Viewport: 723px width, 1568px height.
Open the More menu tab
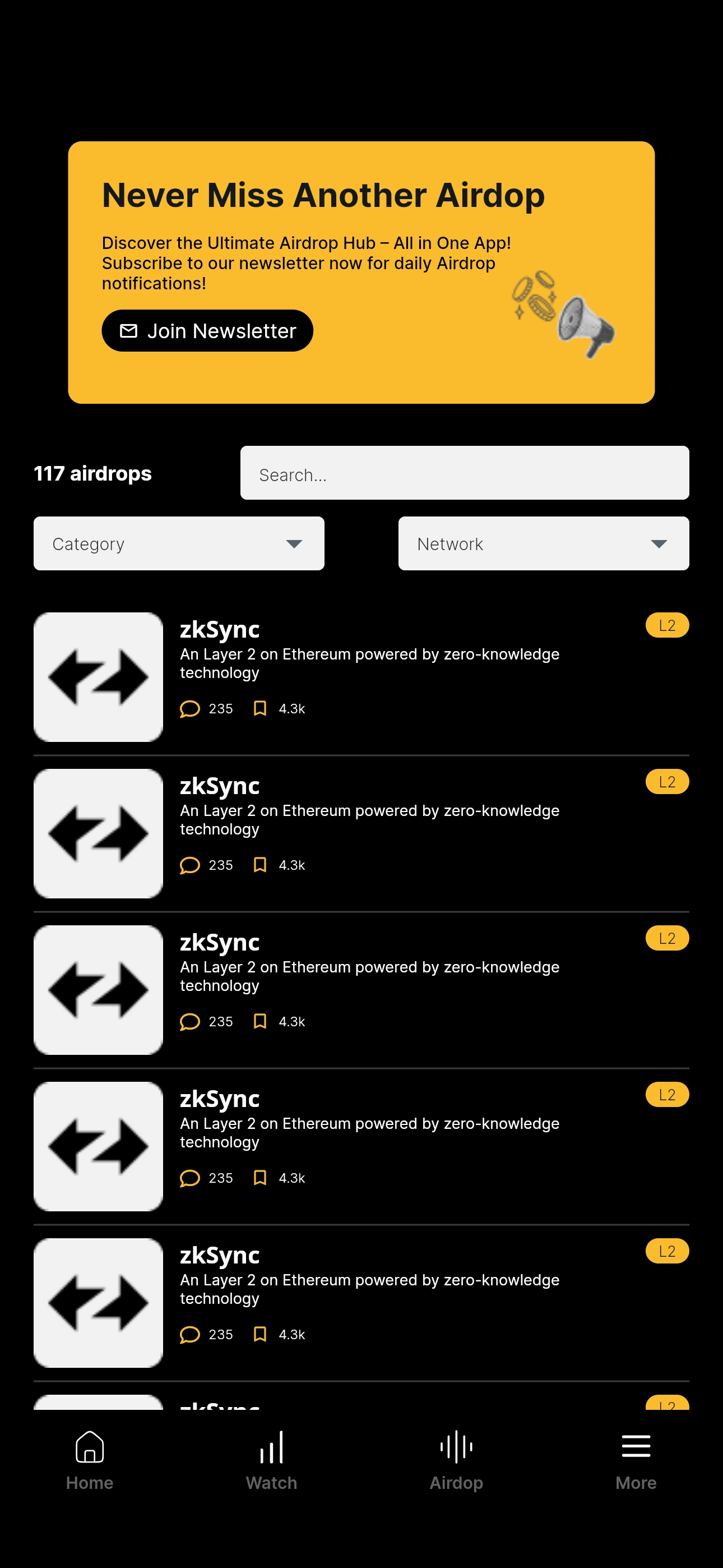click(636, 1460)
